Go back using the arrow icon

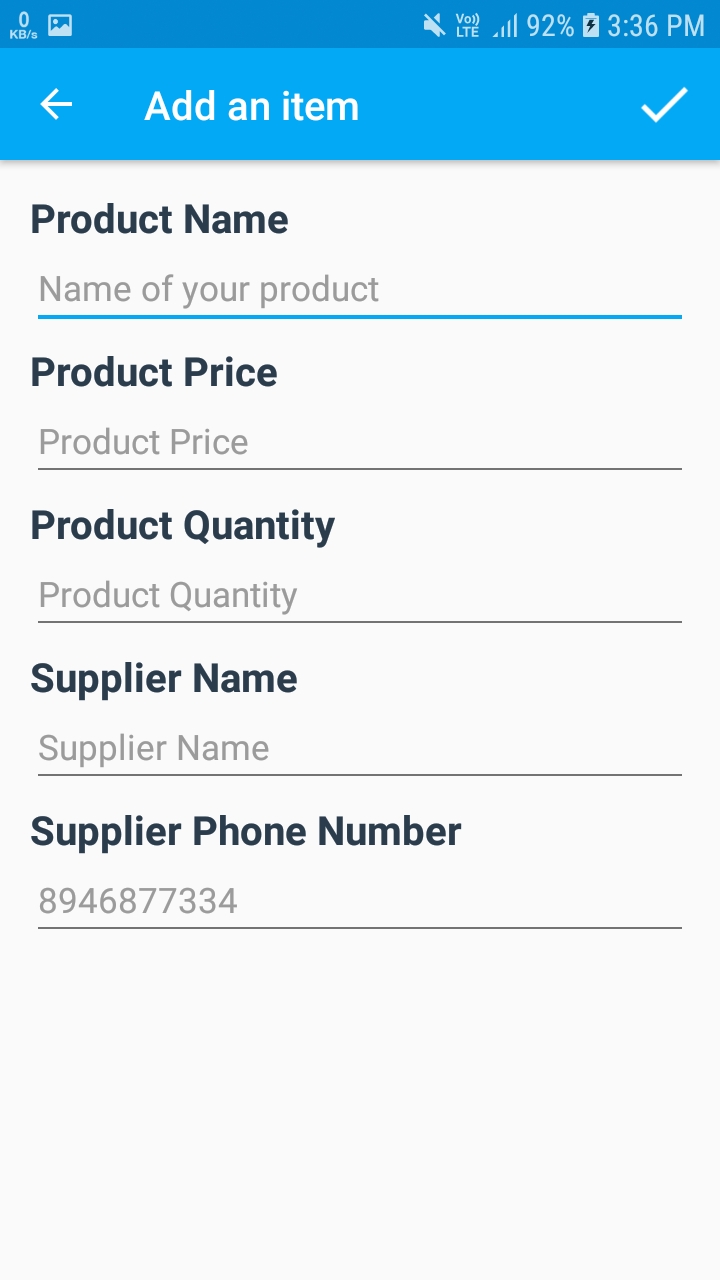tap(57, 105)
